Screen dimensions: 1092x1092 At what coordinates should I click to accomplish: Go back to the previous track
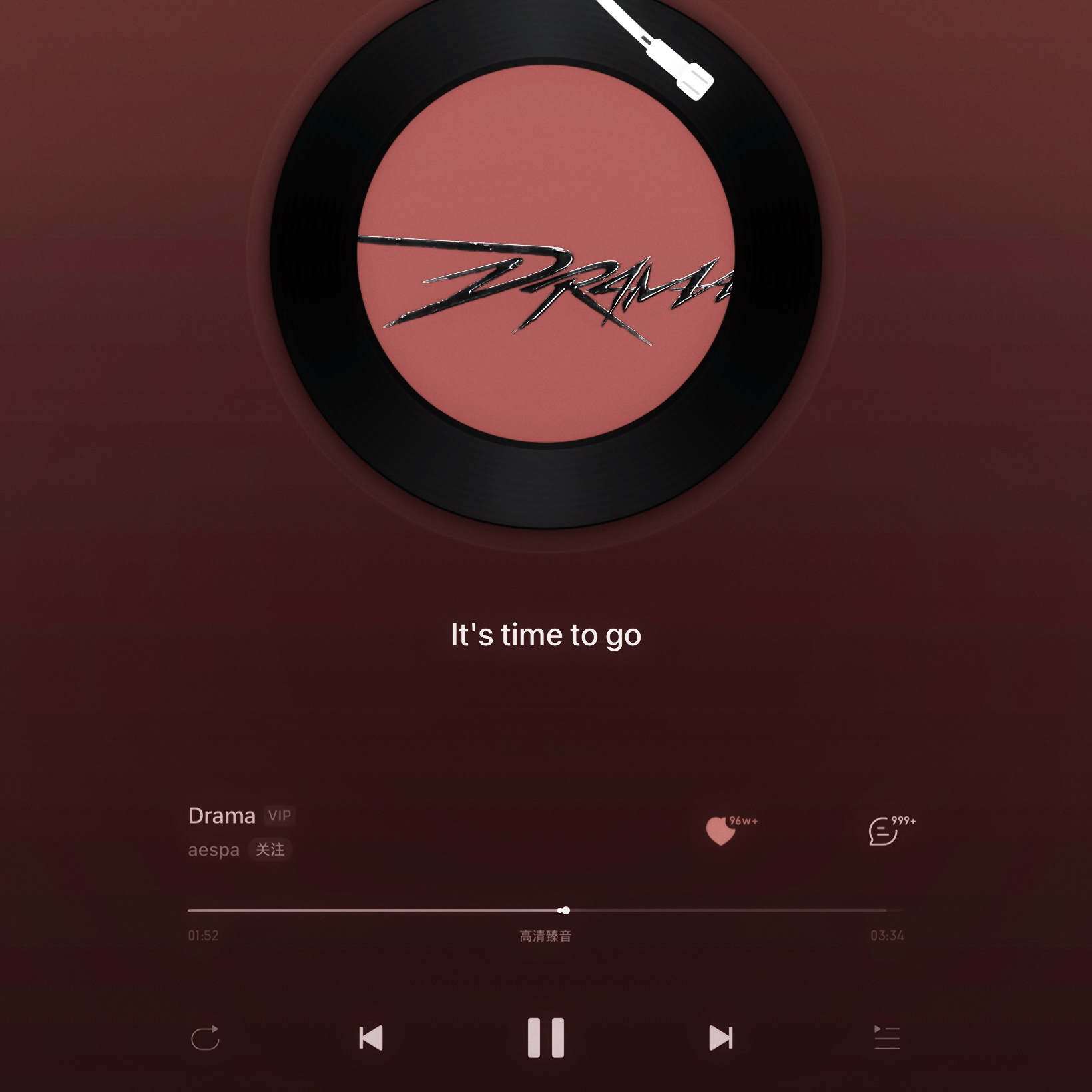371,1037
